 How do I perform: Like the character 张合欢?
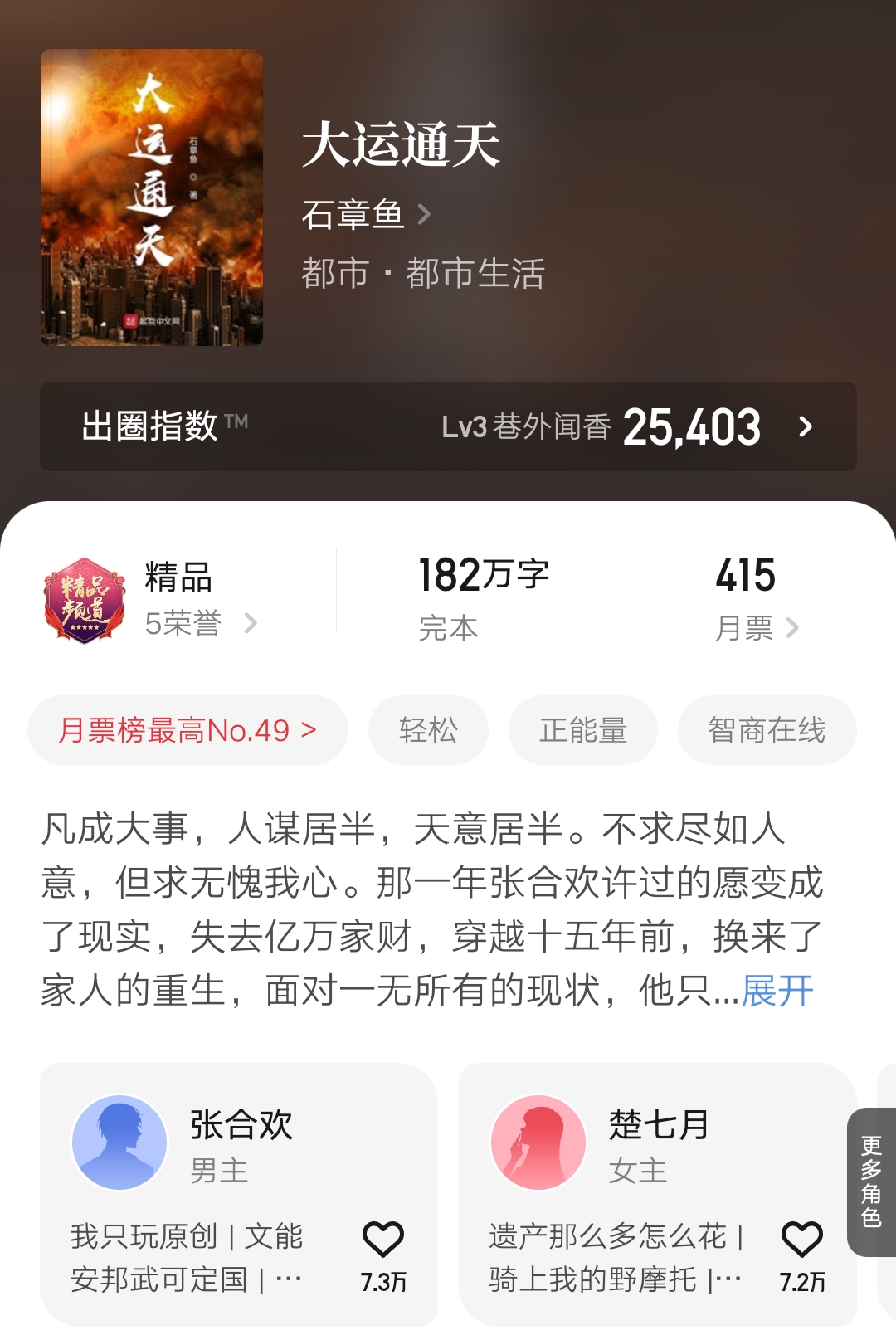pos(383,1240)
